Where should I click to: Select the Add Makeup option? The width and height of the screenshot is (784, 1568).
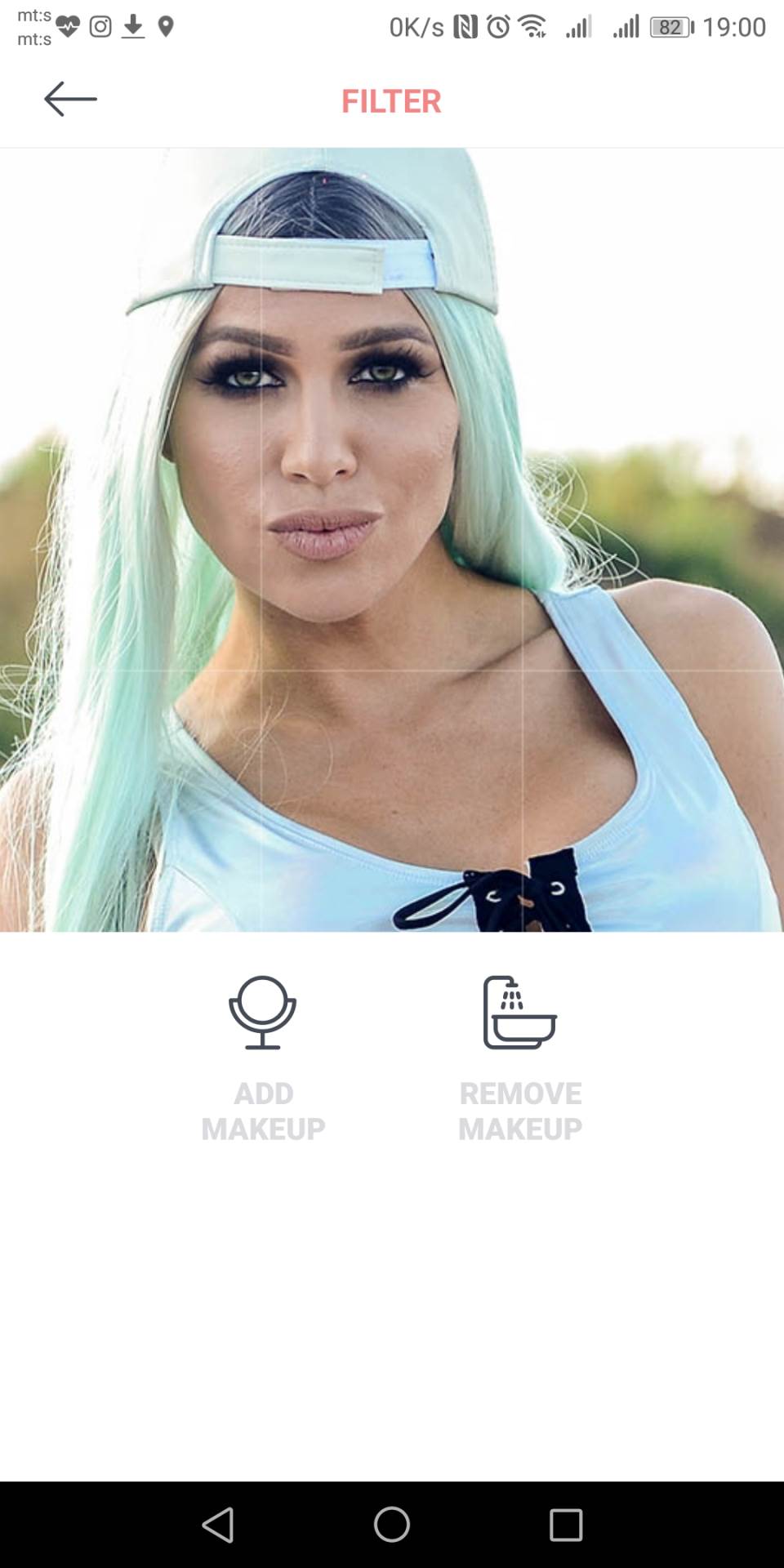(x=262, y=1058)
